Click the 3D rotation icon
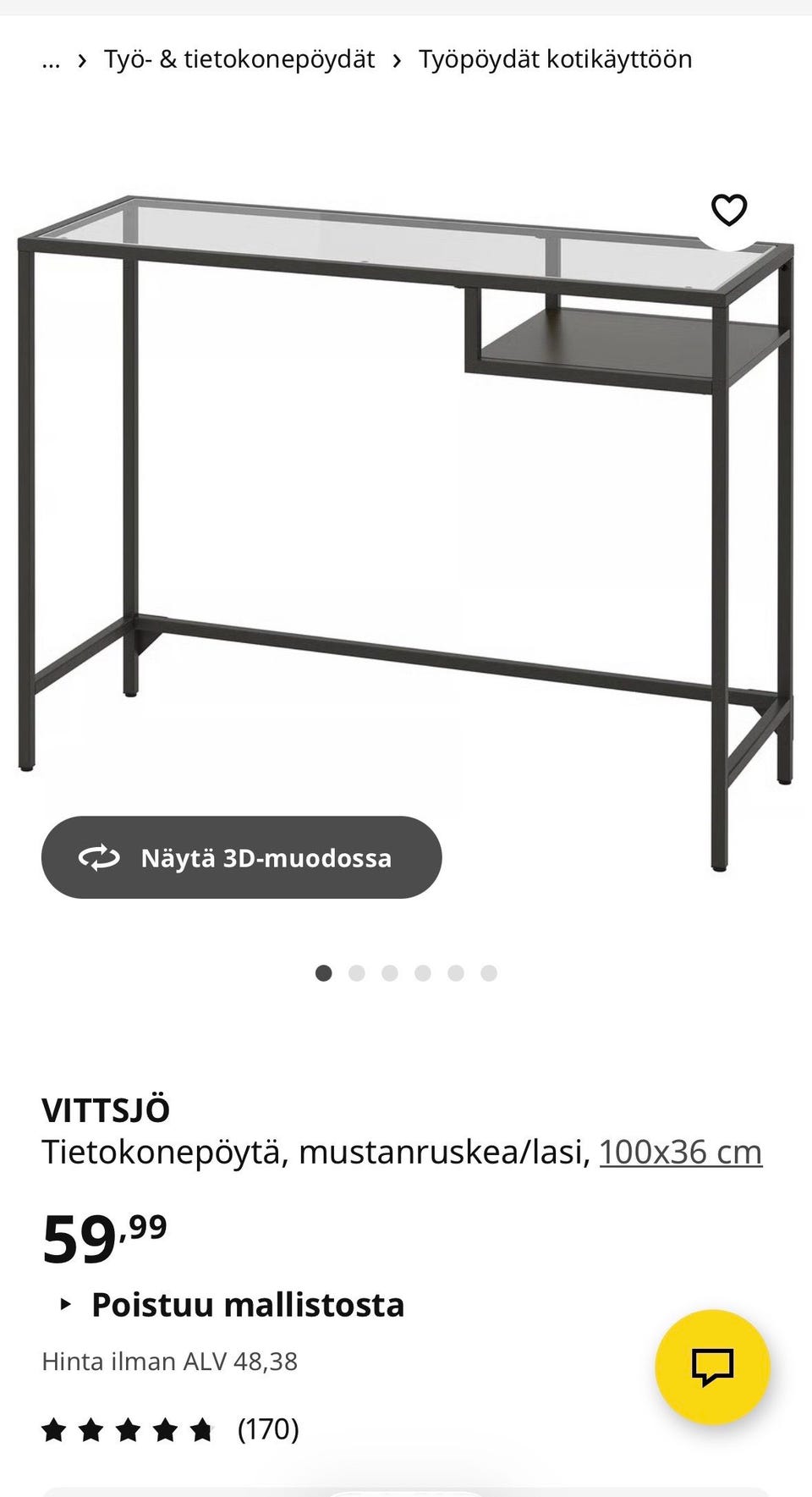Image resolution: width=812 pixels, height=1497 pixels. click(x=99, y=857)
